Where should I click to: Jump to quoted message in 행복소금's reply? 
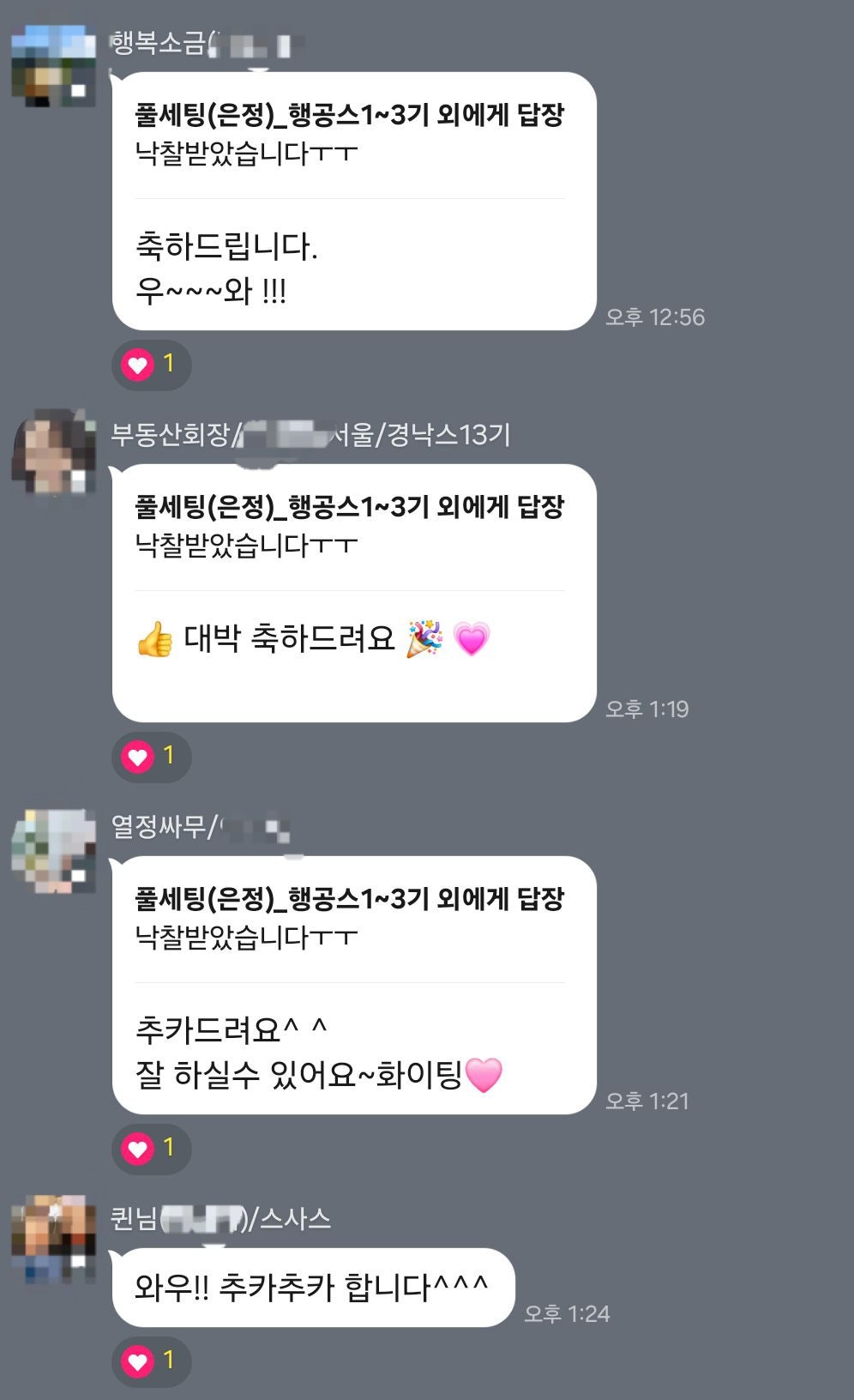pyautogui.click(x=348, y=133)
